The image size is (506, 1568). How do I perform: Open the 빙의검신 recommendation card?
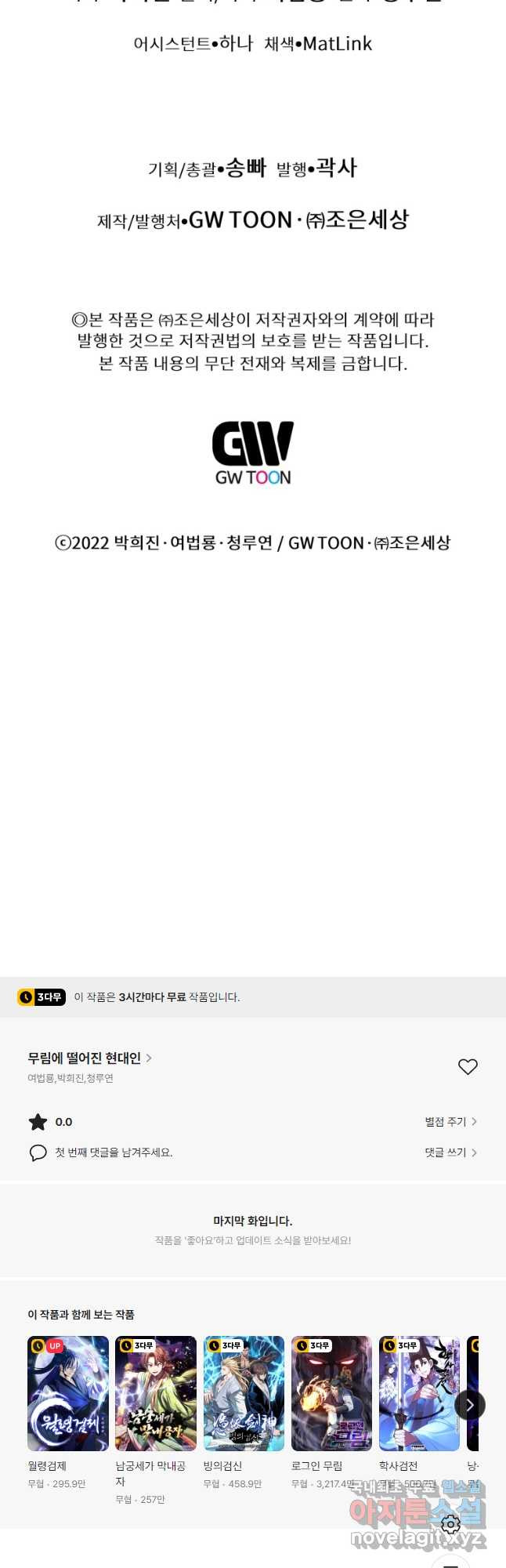coord(244,1393)
